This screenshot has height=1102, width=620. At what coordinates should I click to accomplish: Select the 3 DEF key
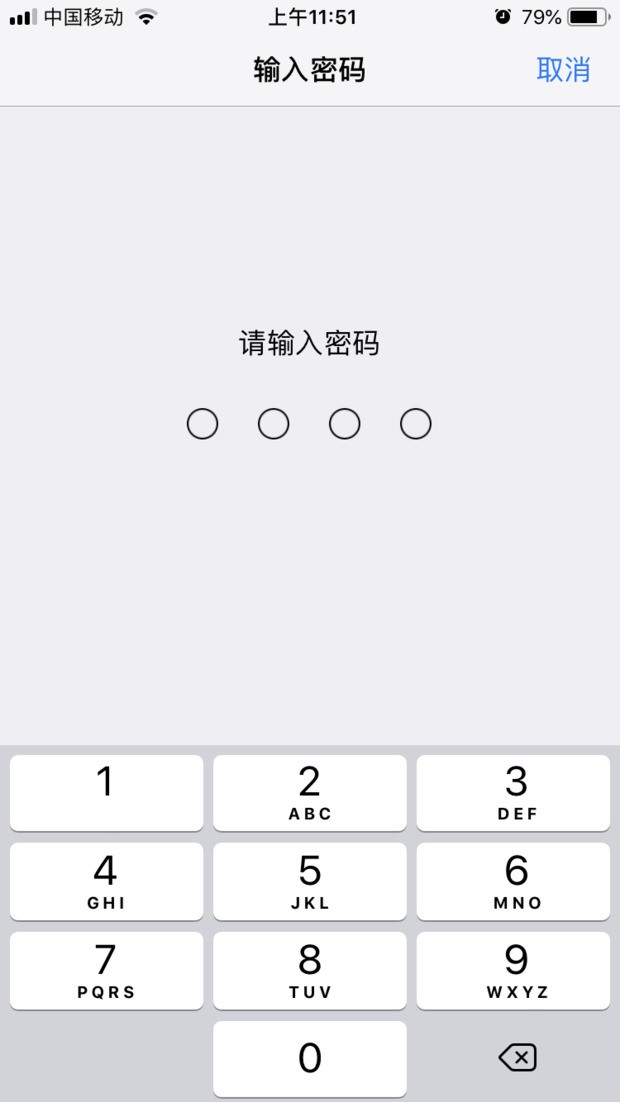coord(513,793)
